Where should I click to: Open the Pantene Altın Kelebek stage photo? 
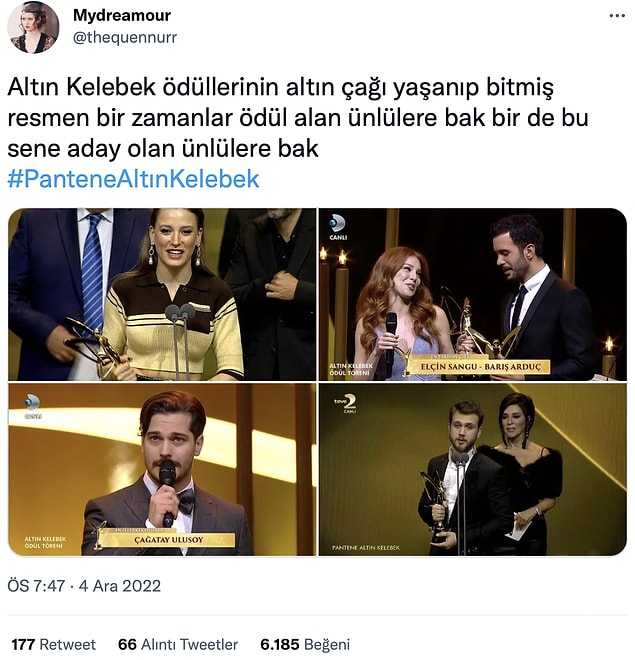(472, 470)
